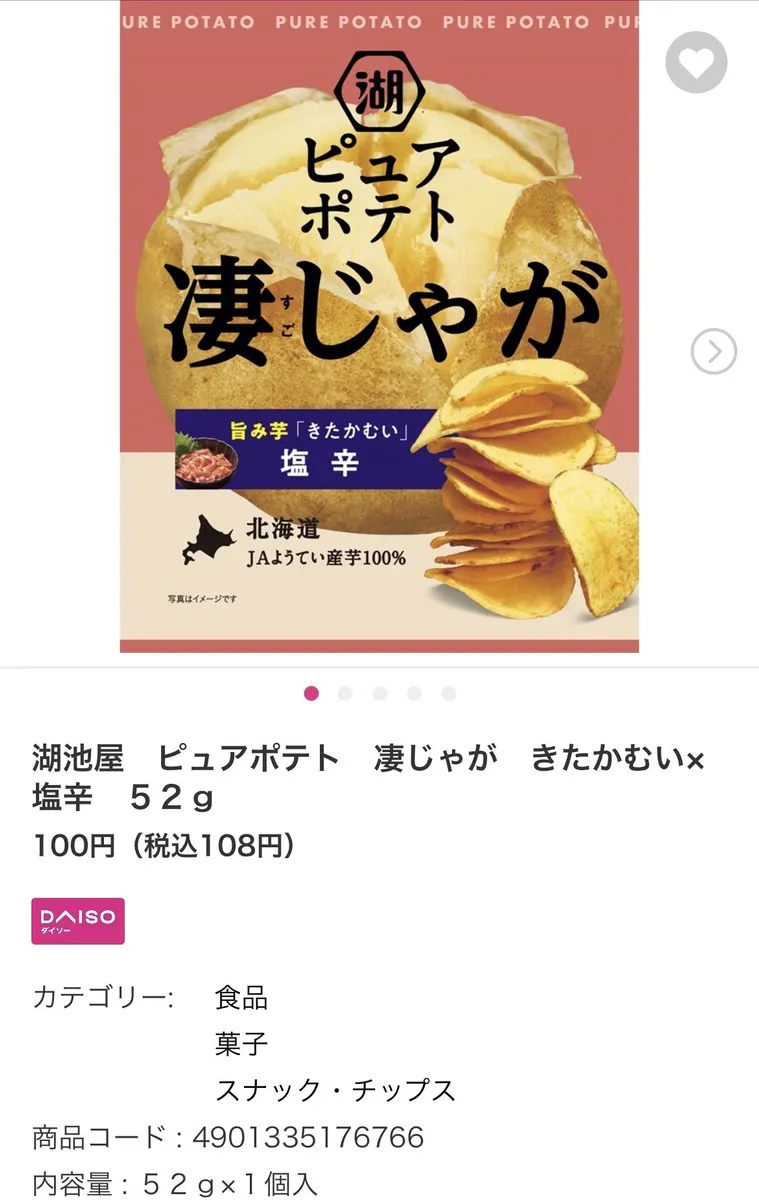Jump to the second image indicator dot
Image resolution: width=759 pixels, height=1200 pixels.
(x=345, y=693)
